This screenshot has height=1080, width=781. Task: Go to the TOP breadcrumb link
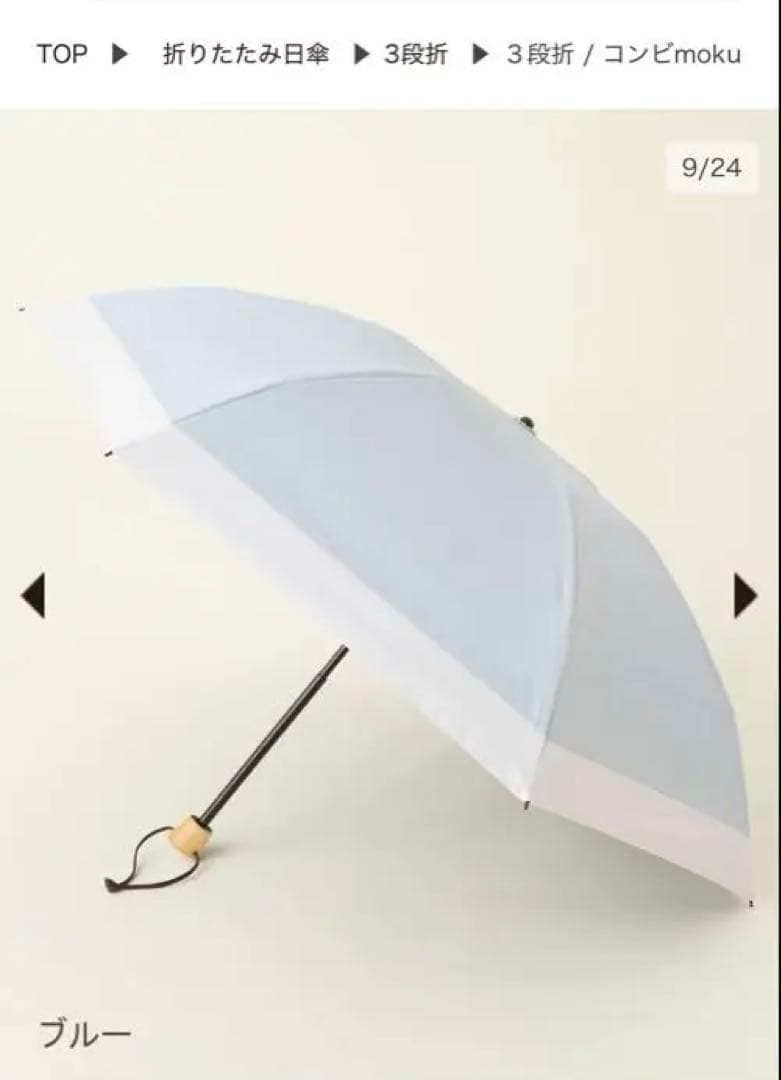62,54
